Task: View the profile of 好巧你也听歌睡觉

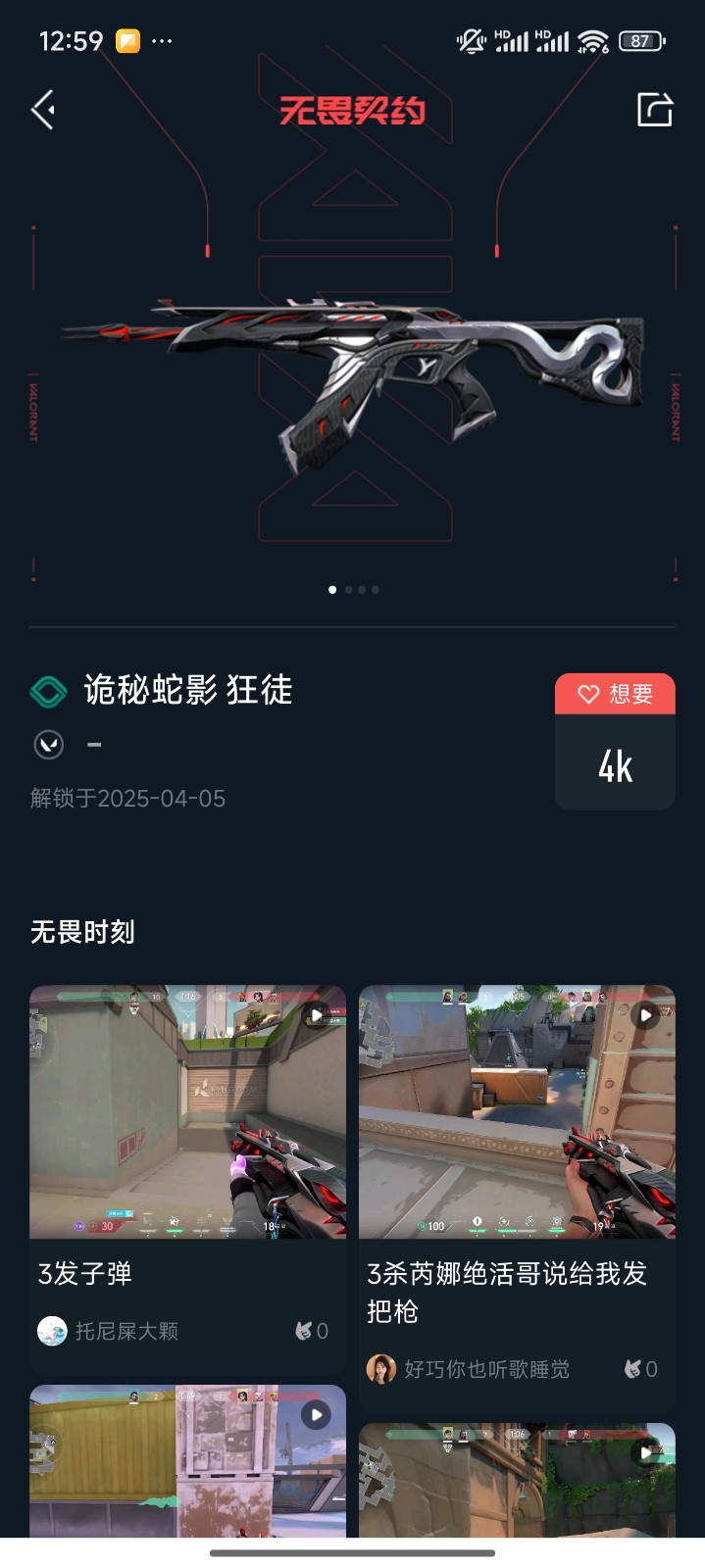Action: (381, 1369)
